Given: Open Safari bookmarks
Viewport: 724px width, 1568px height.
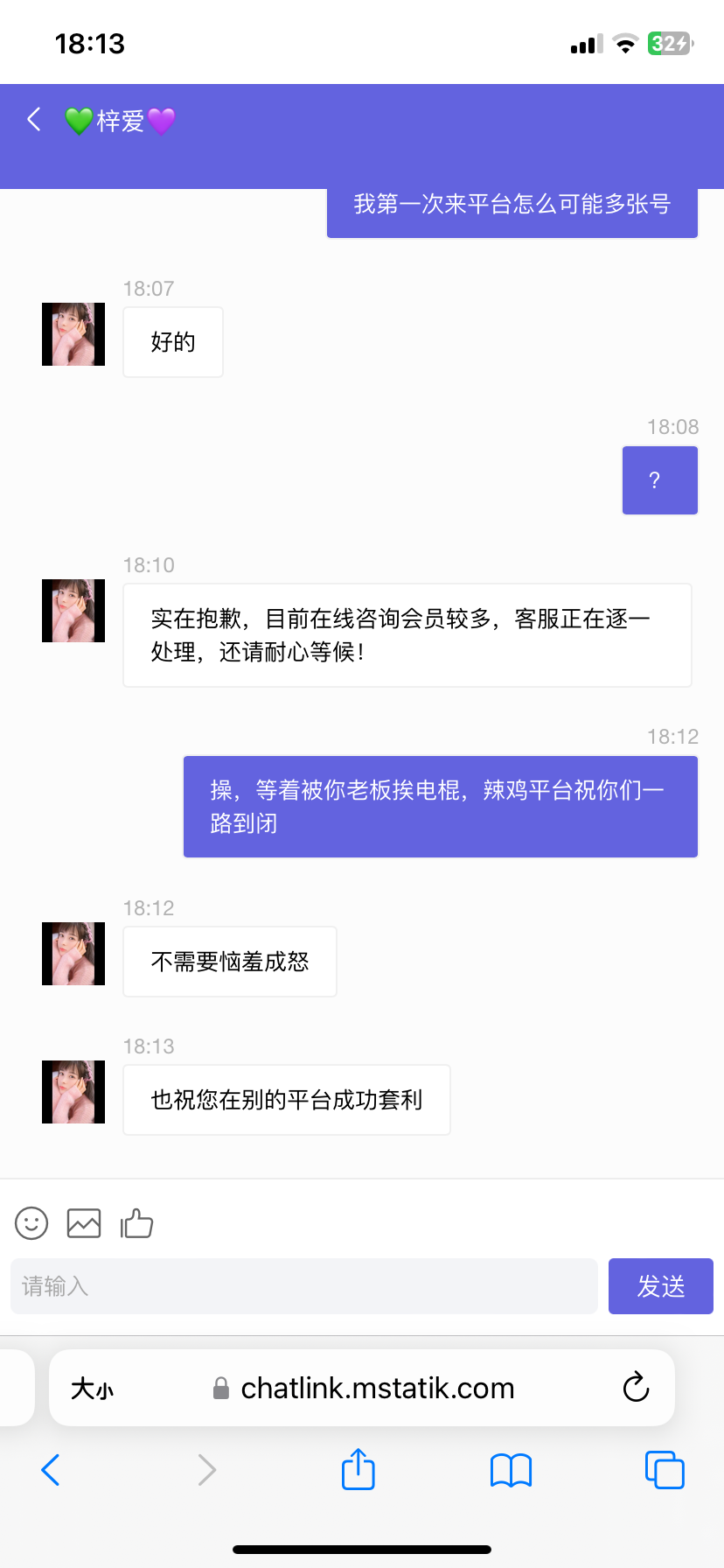Looking at the screenshot, I should coord(511,1470).
